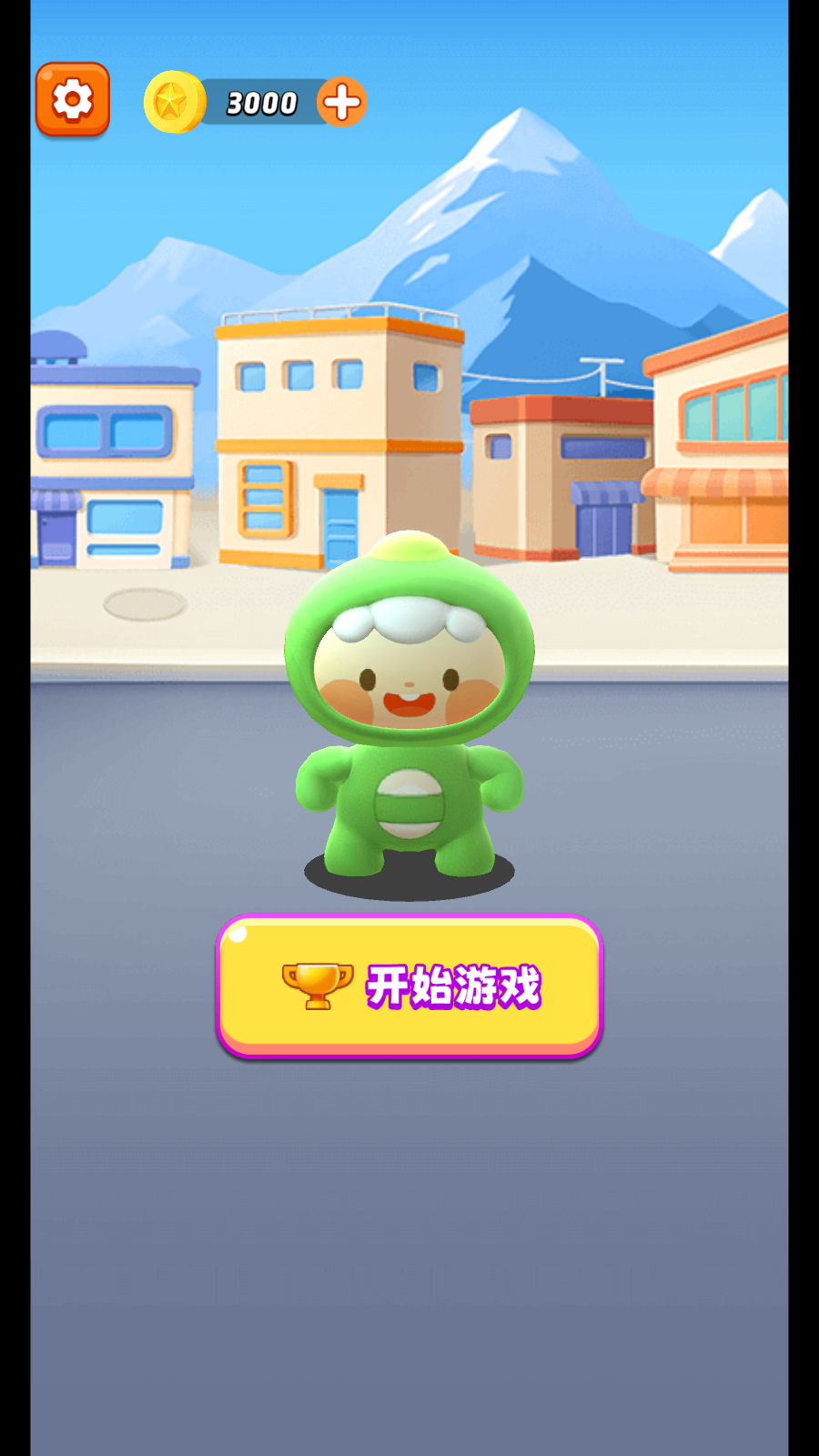The height and width of the screenshot is (1456, 819).
Task: Add more coins with the plus button
Action: pyautogui.click(x=342, y=102)
